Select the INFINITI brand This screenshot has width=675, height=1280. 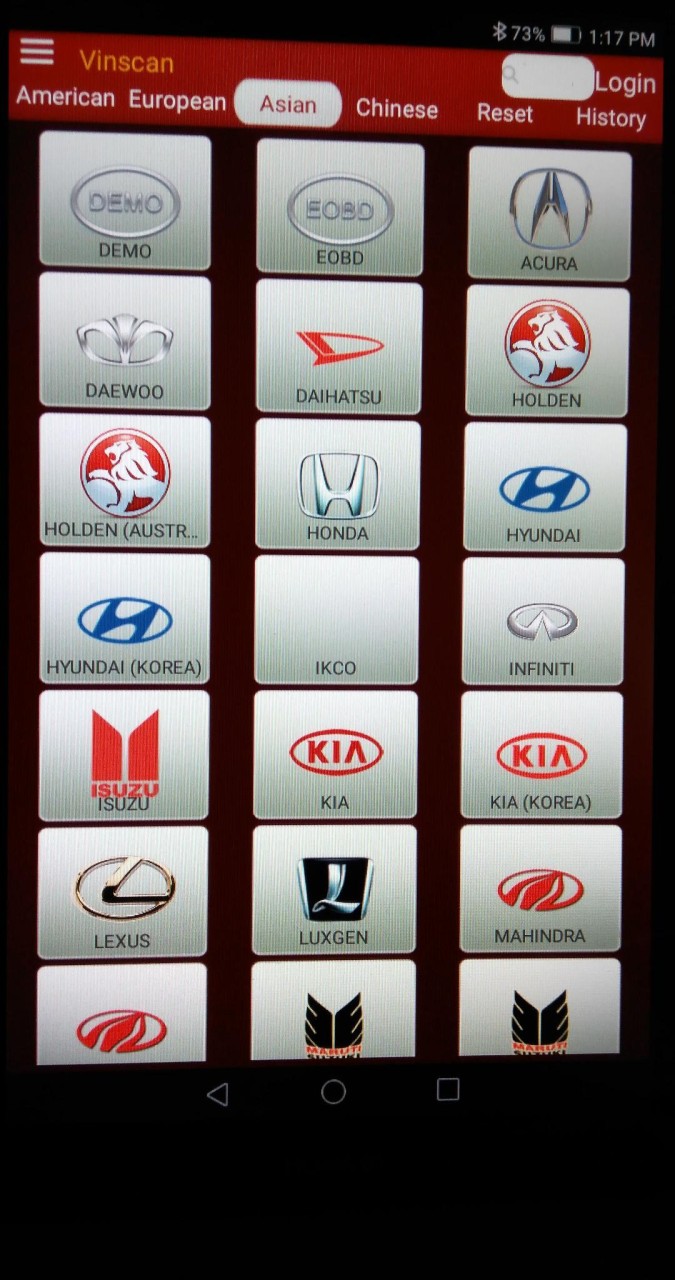coord(541,621)
